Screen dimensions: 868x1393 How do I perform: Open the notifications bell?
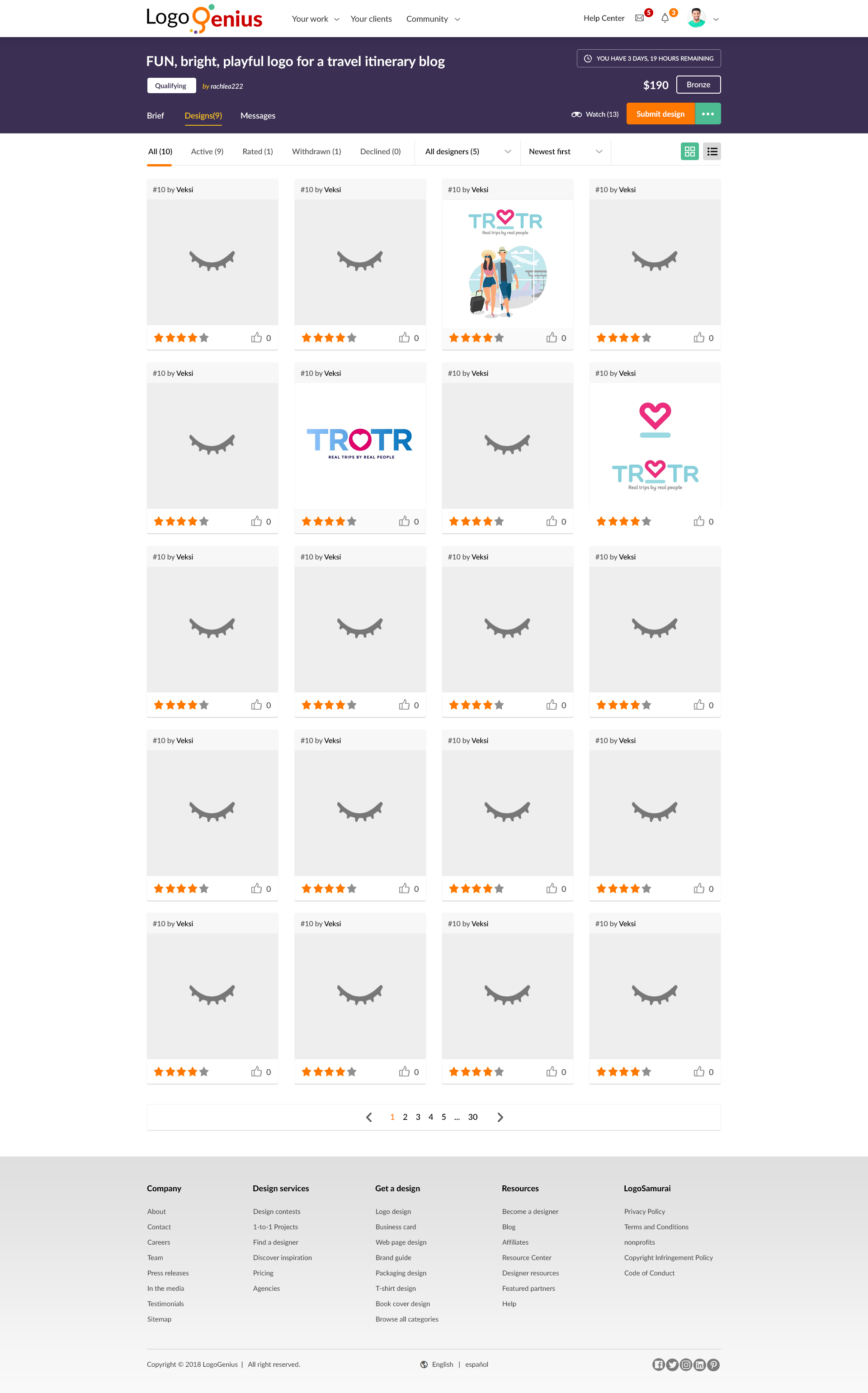click(665, 19)
